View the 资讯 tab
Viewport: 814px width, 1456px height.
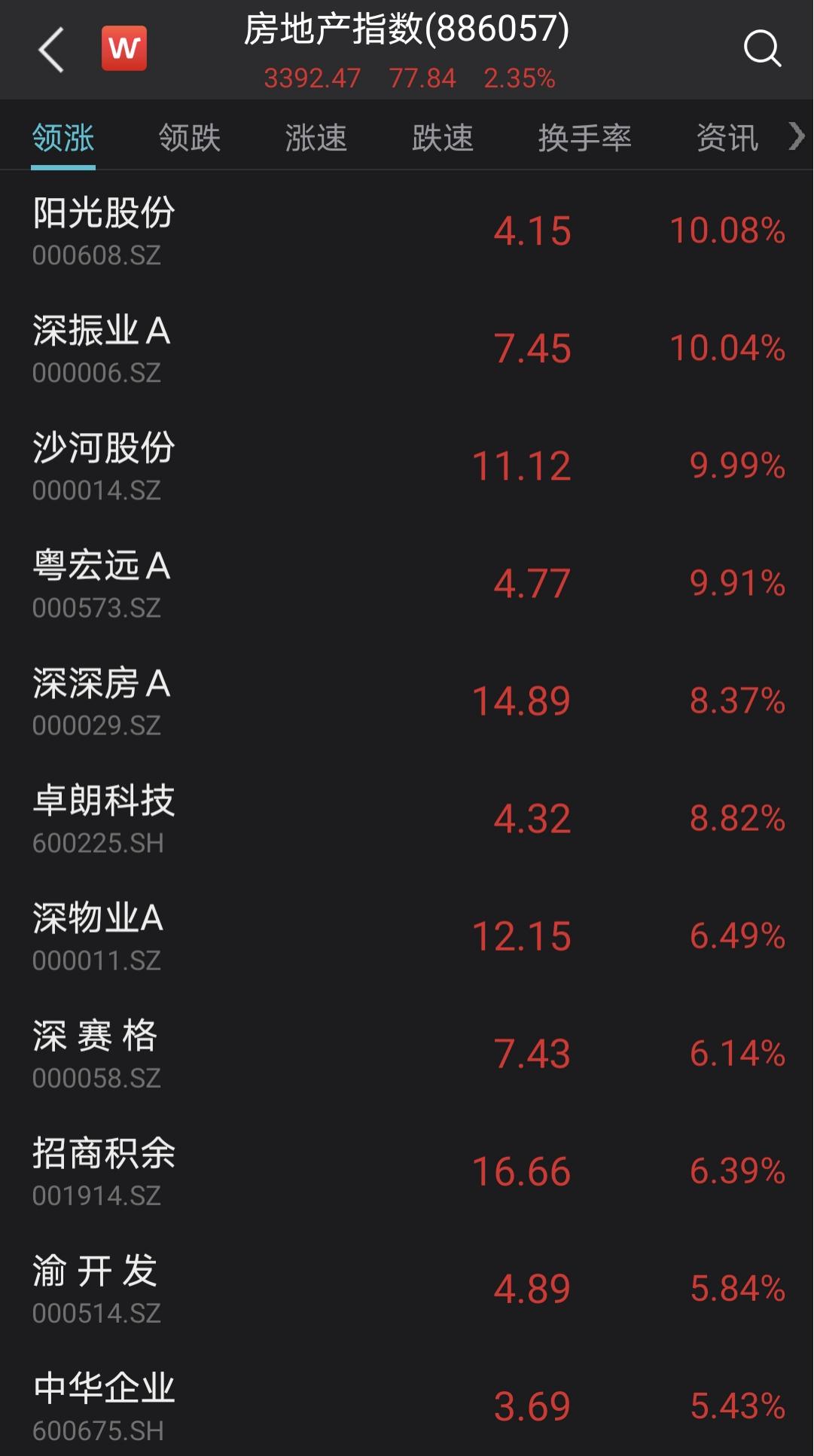pyautogui.click(x=727, y=138)
